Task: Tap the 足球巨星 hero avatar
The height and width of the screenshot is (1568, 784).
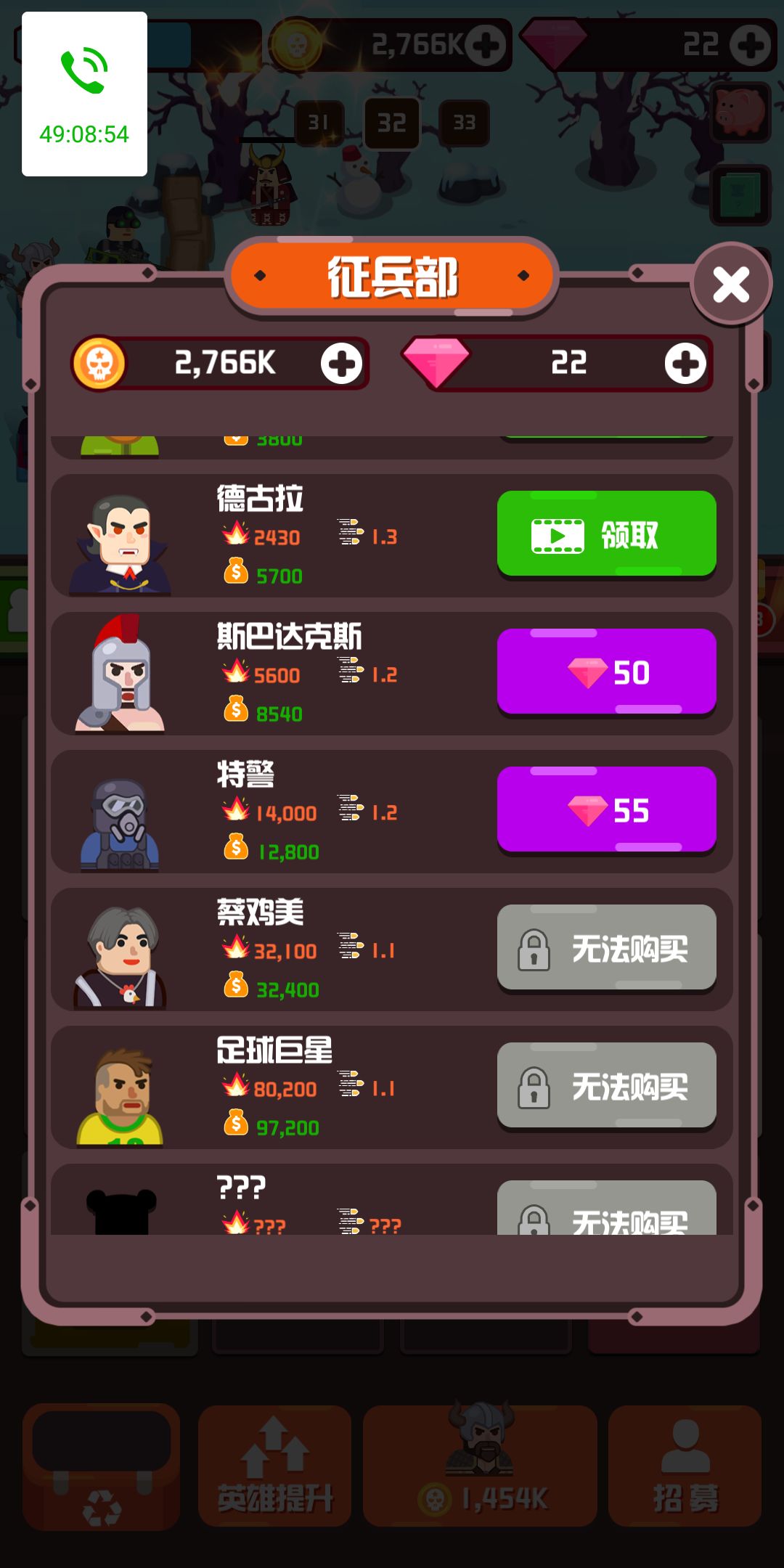Action: point(120,1085)
